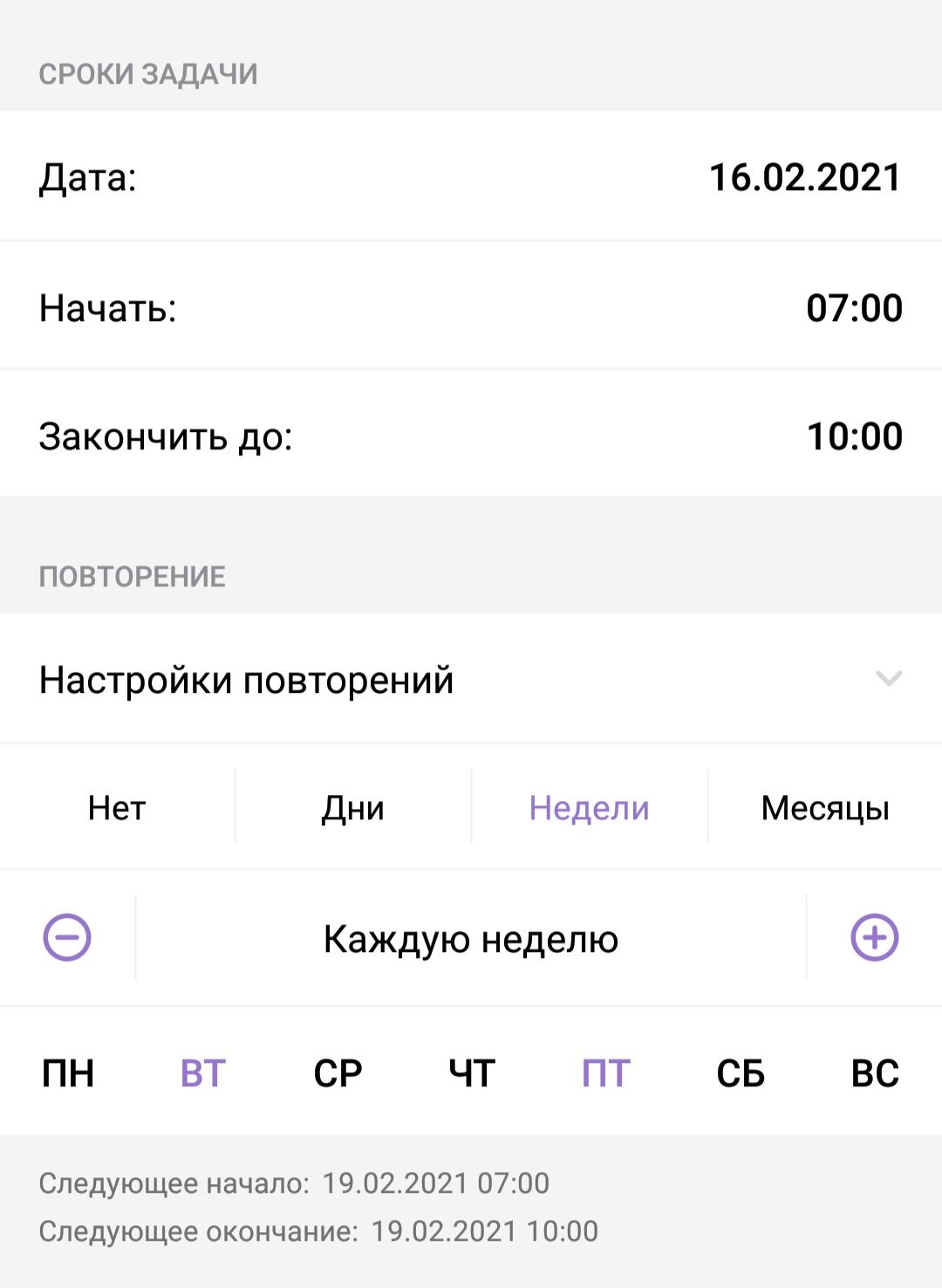Turn off repeat on ПТ

(606, 1073)
